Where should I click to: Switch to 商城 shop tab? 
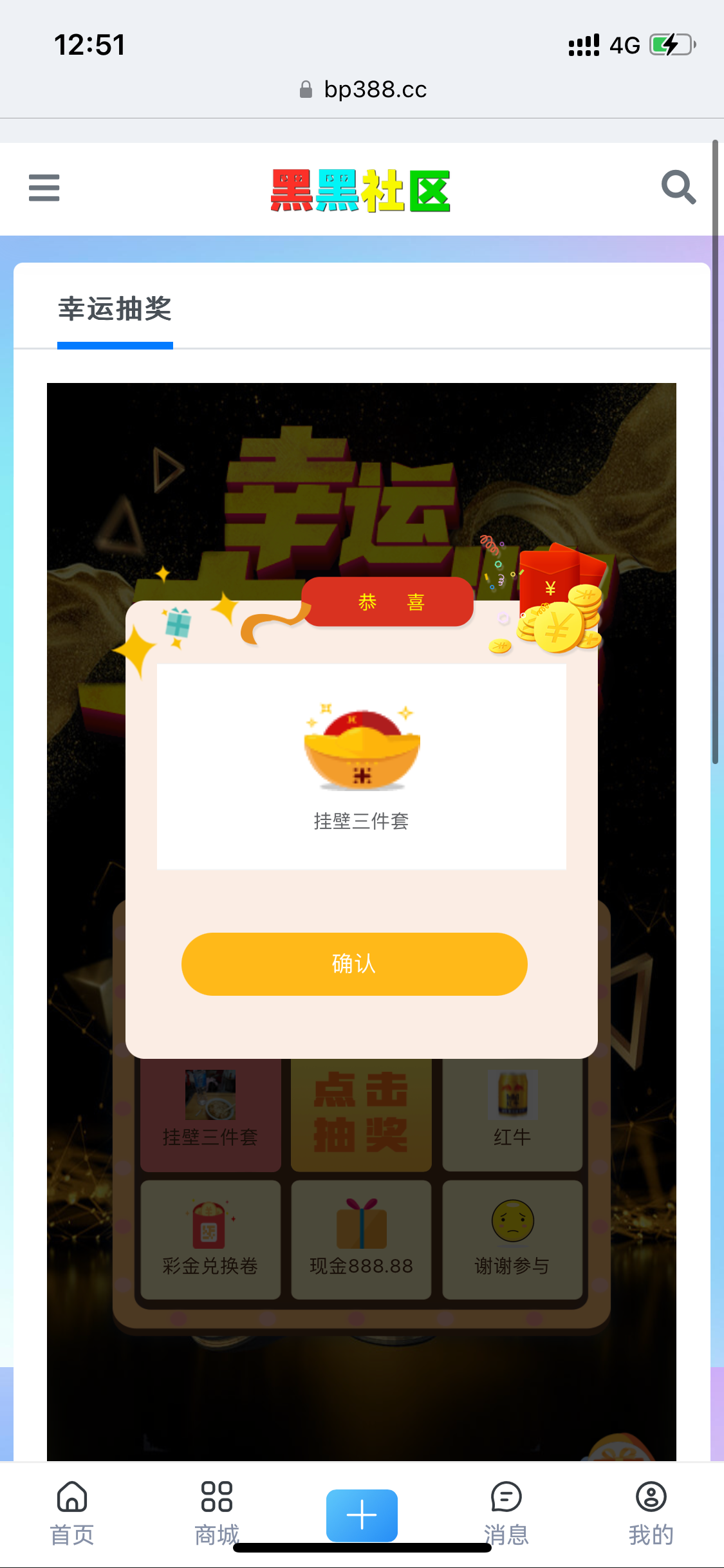pos(217,1513)
